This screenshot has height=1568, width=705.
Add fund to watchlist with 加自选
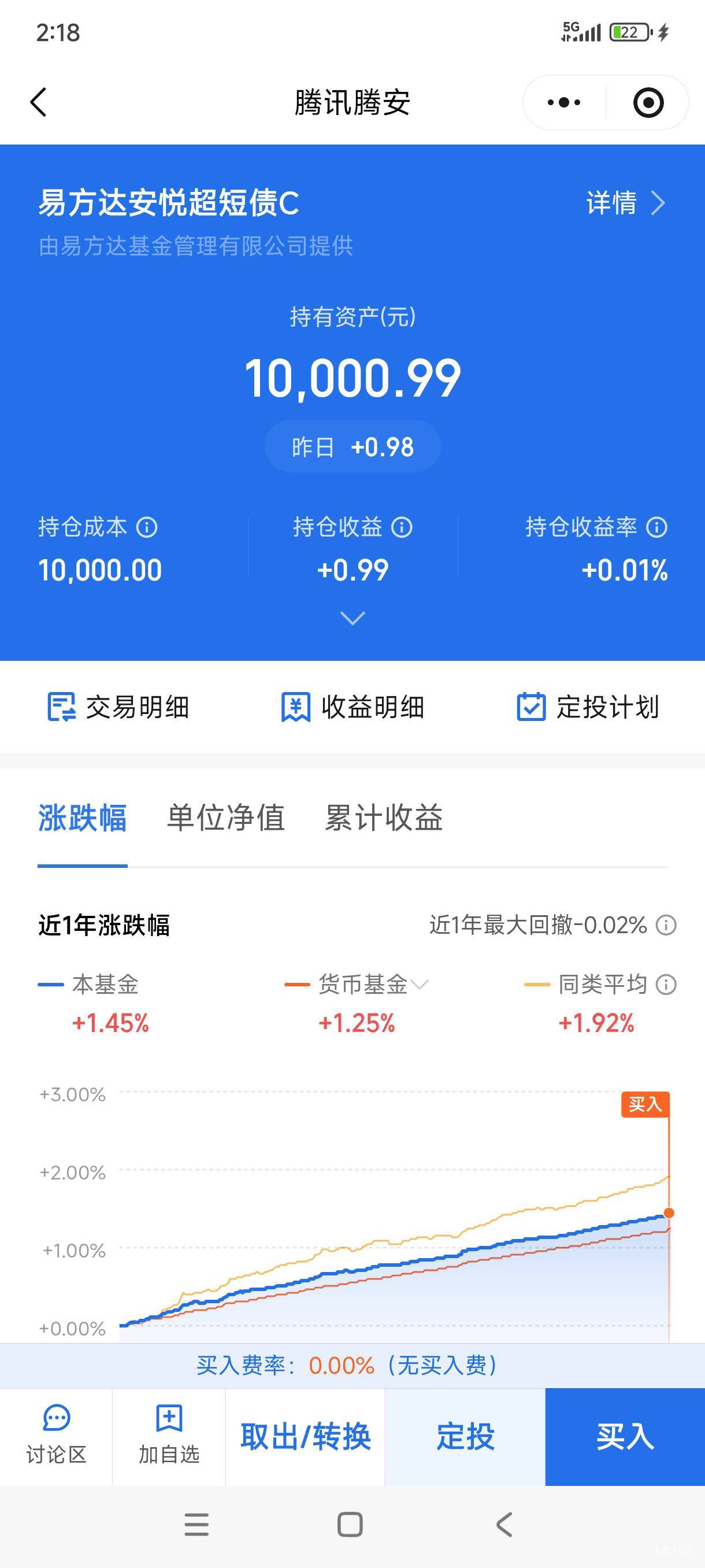pyautogui.click(x=169, y=1437)
